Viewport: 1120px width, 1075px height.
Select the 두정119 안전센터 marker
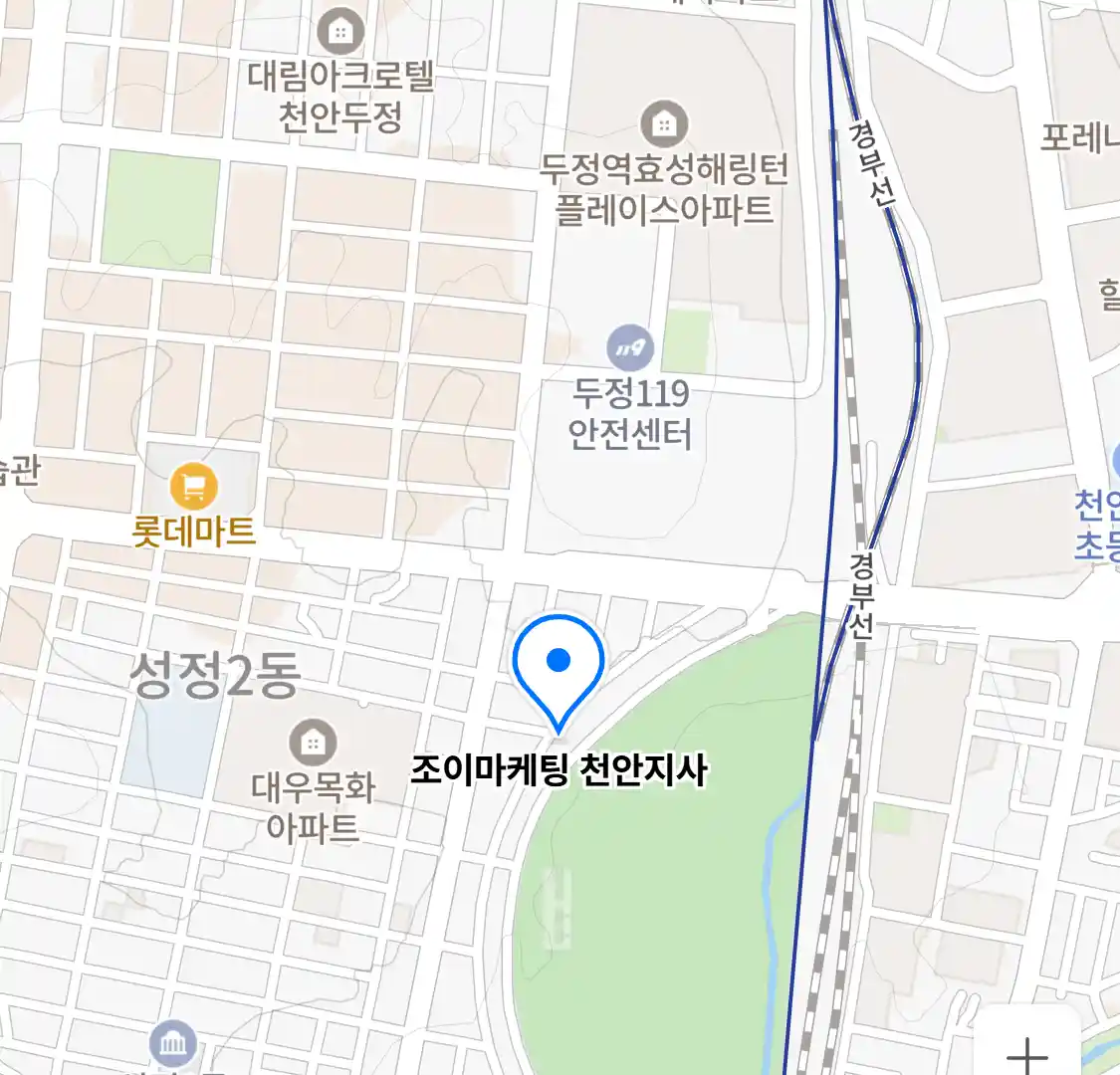click(x=630, y=348)
